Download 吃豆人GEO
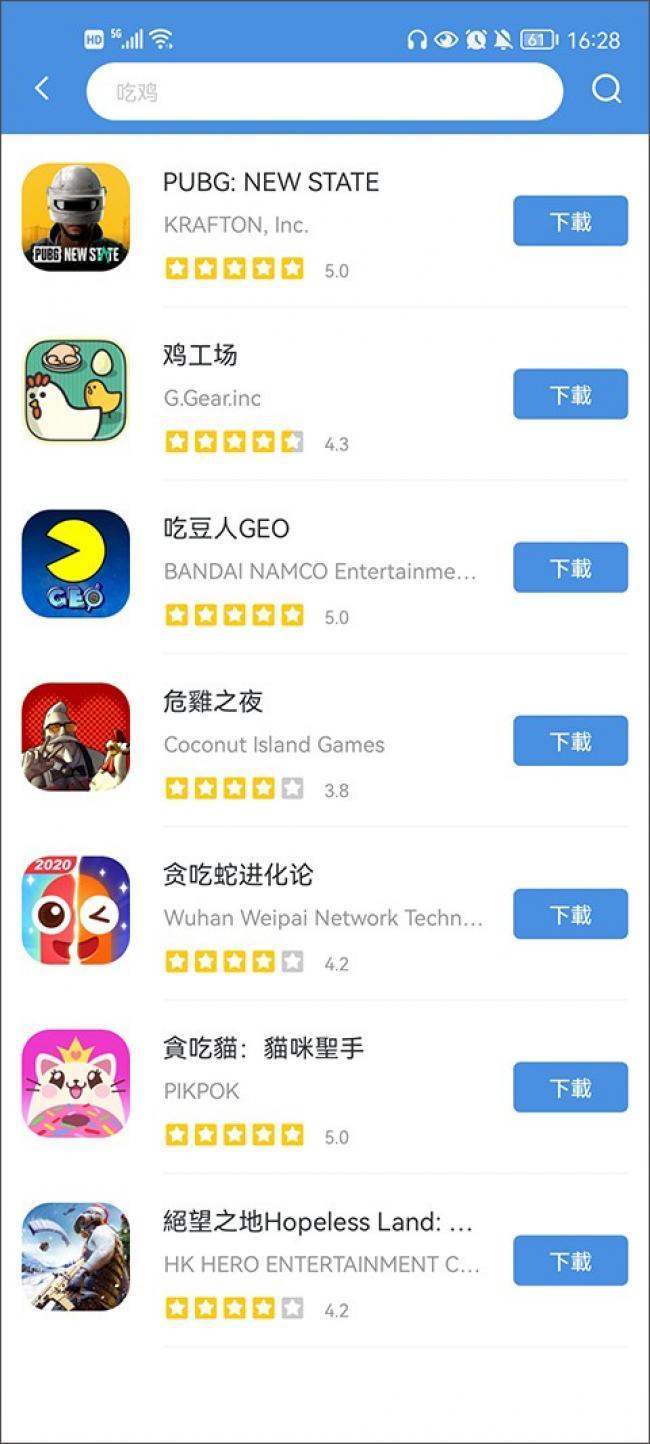This screenshot has width=650, height=1444. (570, 567)
